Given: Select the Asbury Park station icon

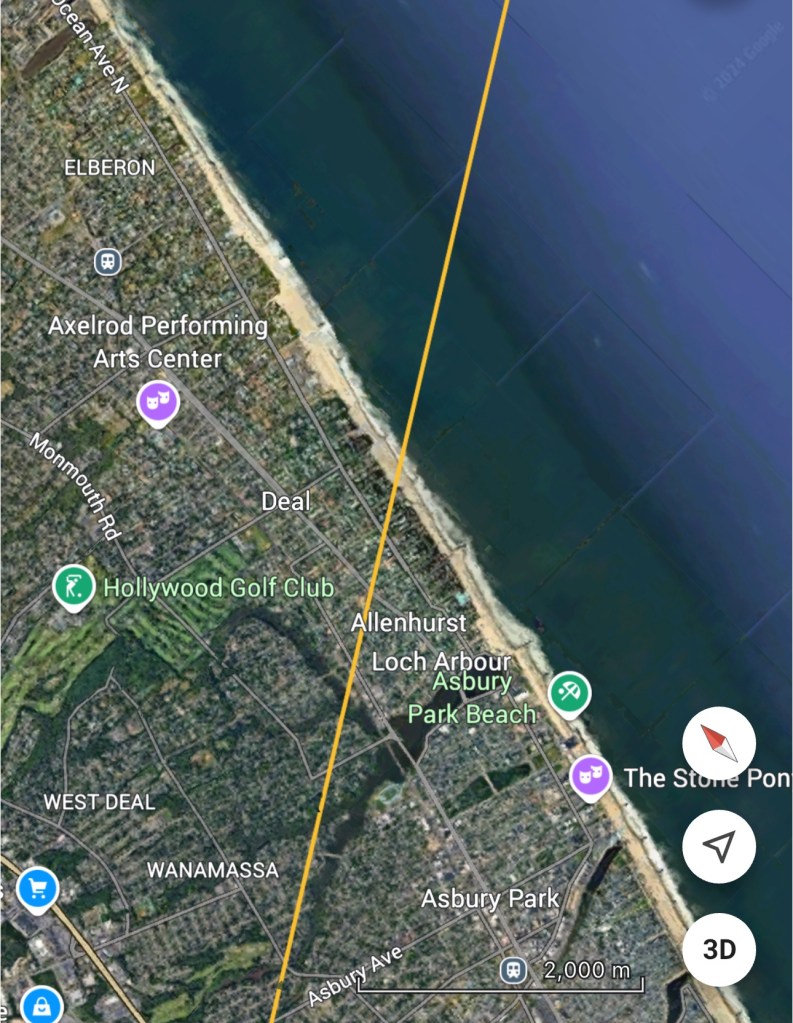Looking at the screenshot, I should [513, 969].
